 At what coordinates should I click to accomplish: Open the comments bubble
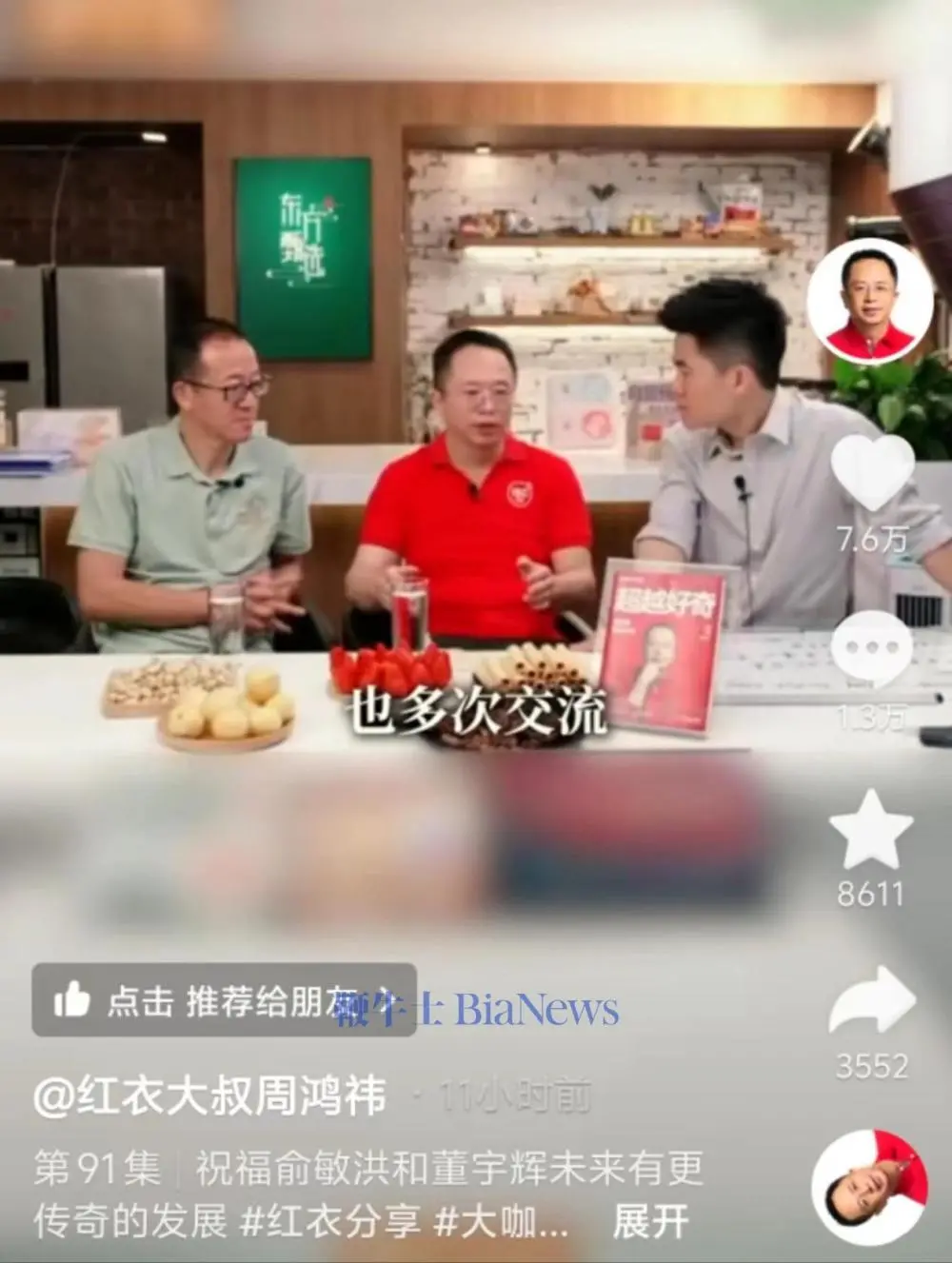click(871, 647)
